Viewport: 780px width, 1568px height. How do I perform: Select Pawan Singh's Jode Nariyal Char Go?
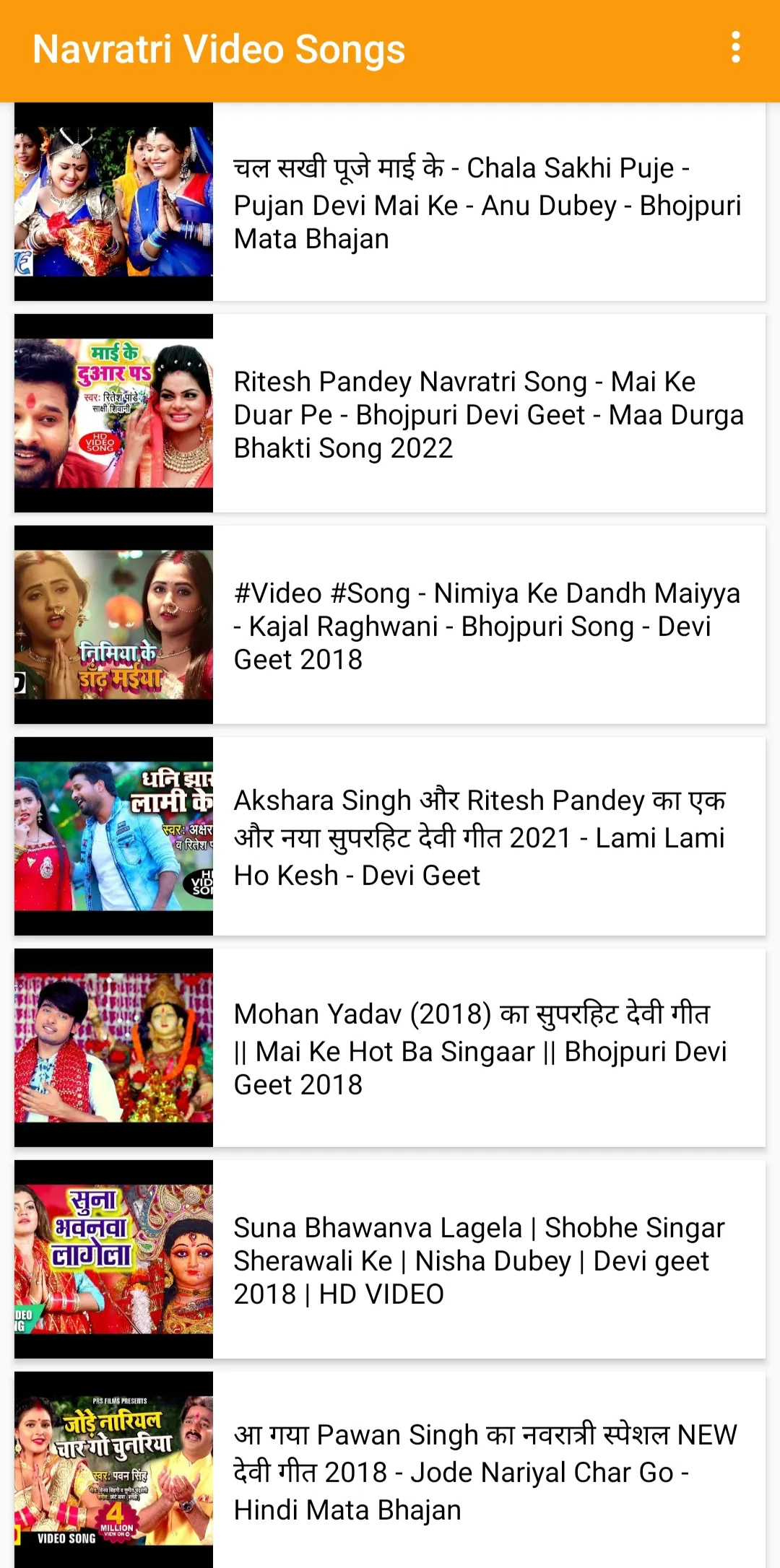pos(390,1470)
